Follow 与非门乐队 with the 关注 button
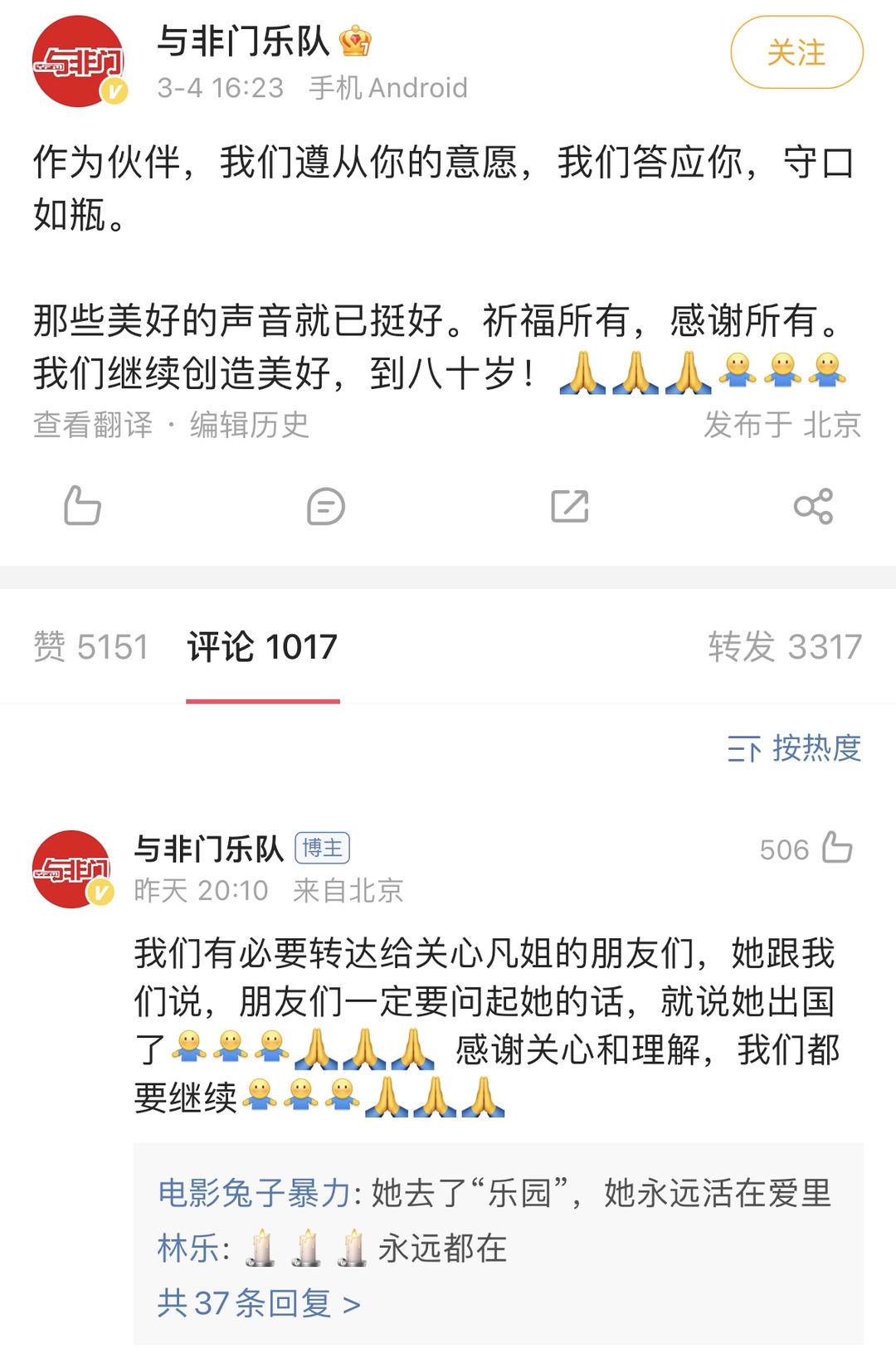Screen dimensions: 896x1358 point(796,53)
